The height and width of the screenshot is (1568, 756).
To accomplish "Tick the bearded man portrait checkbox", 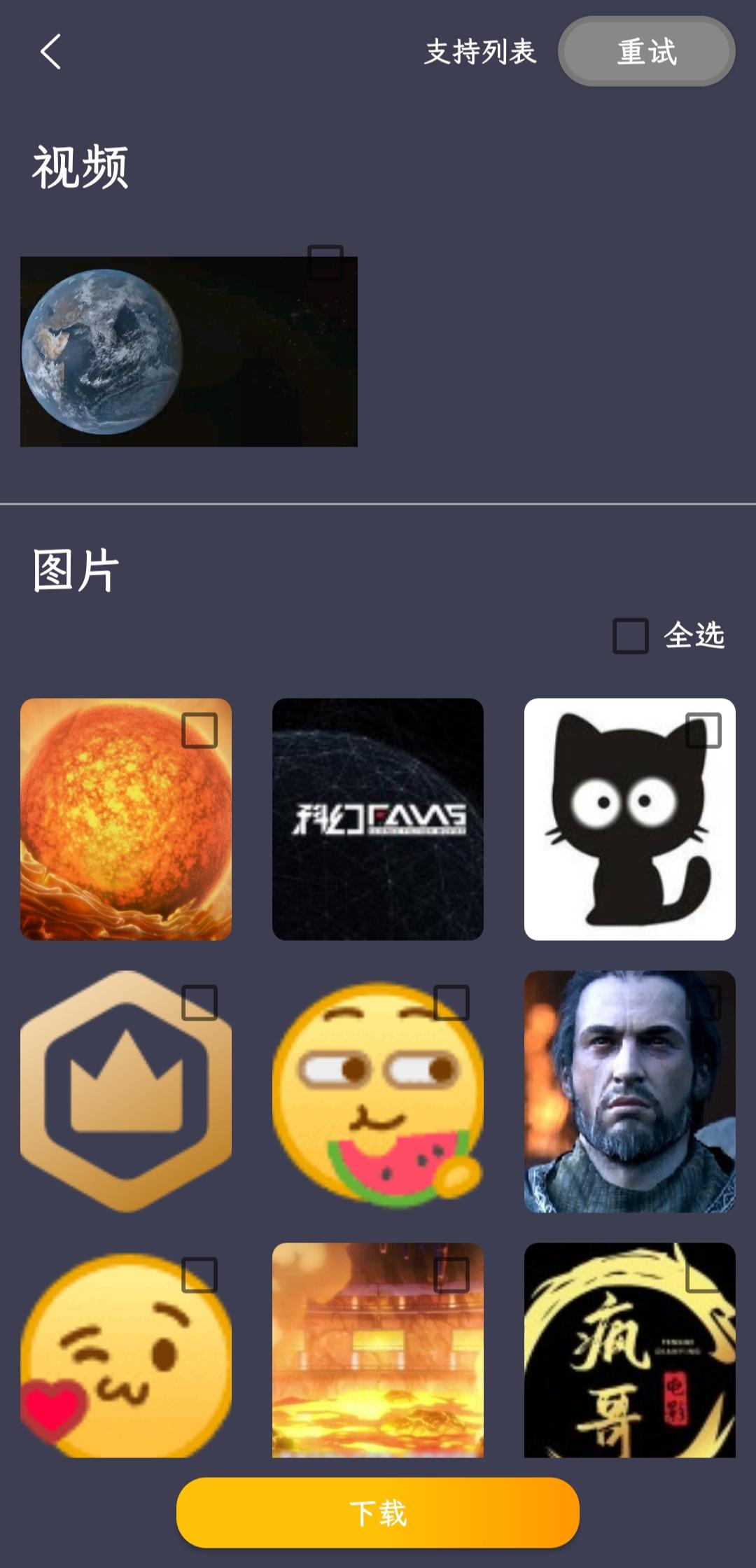I will click(703, 1002).
